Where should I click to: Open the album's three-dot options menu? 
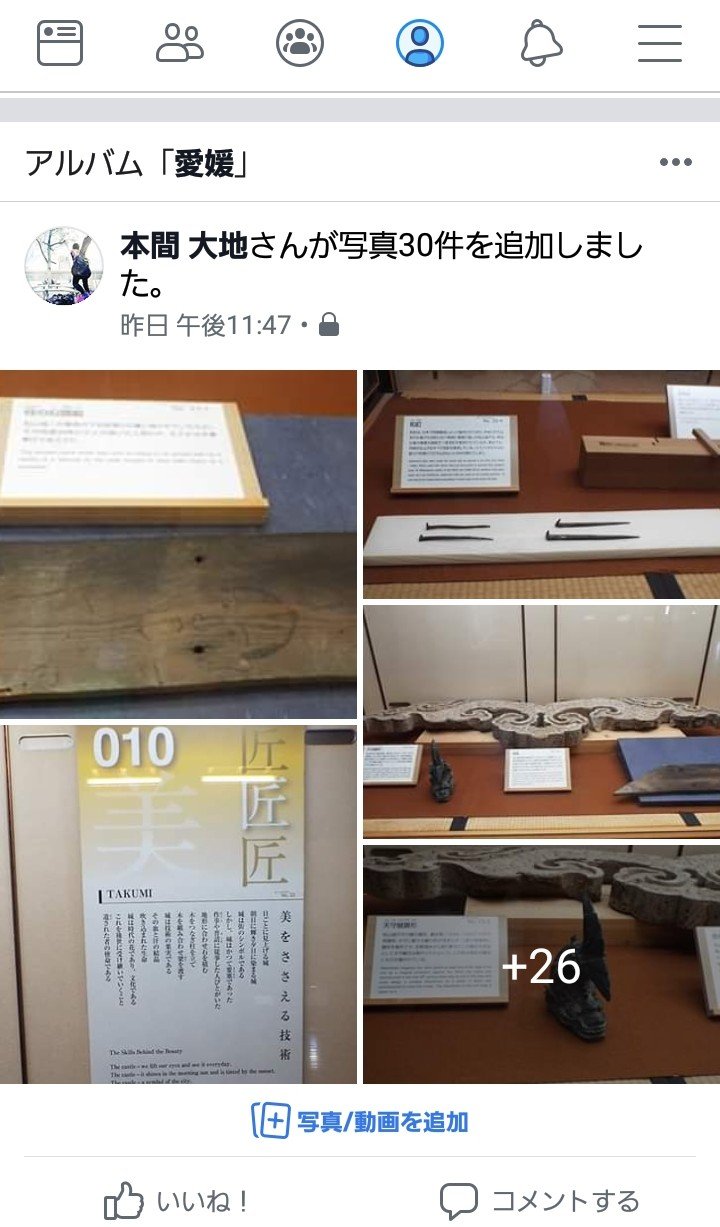tap(675, 163)
